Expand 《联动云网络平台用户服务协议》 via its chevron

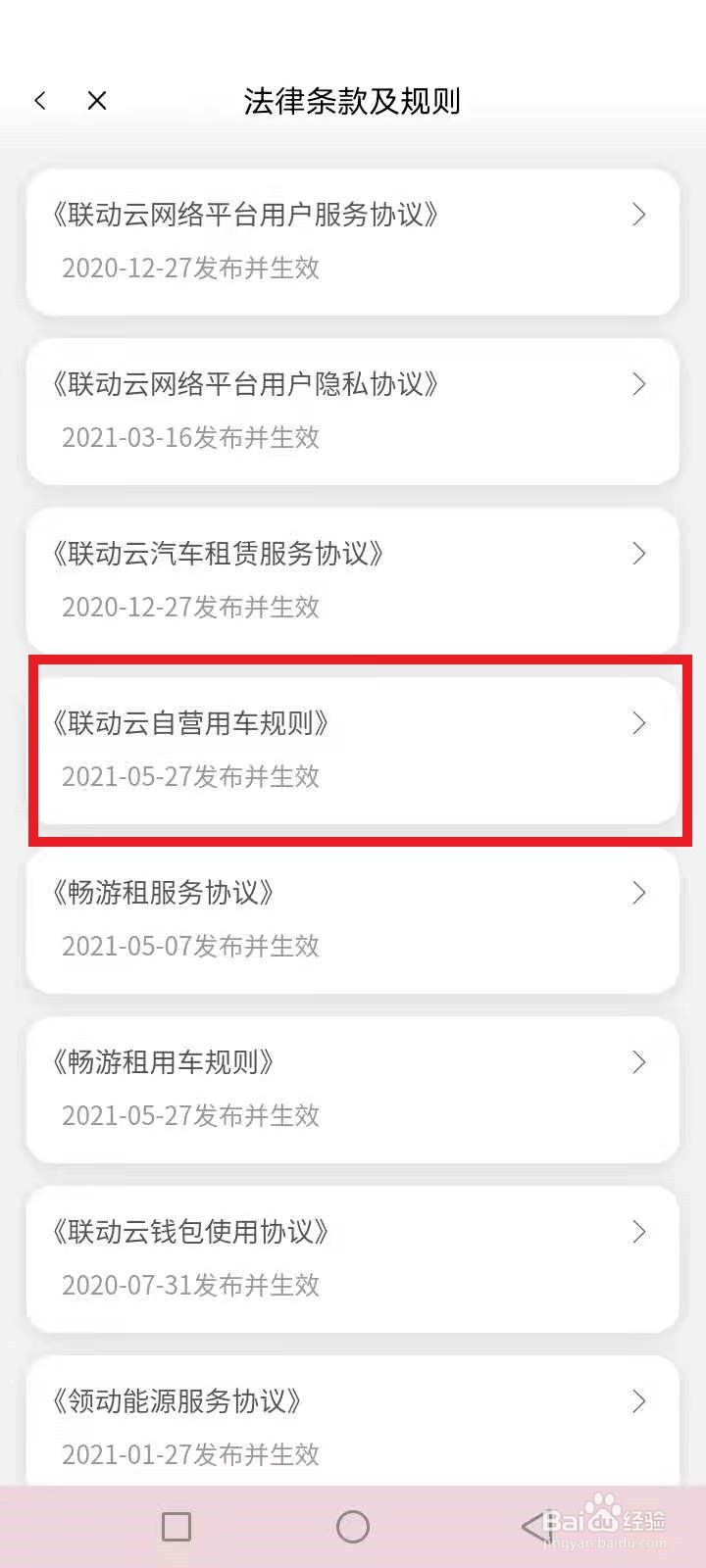[639, 215]
